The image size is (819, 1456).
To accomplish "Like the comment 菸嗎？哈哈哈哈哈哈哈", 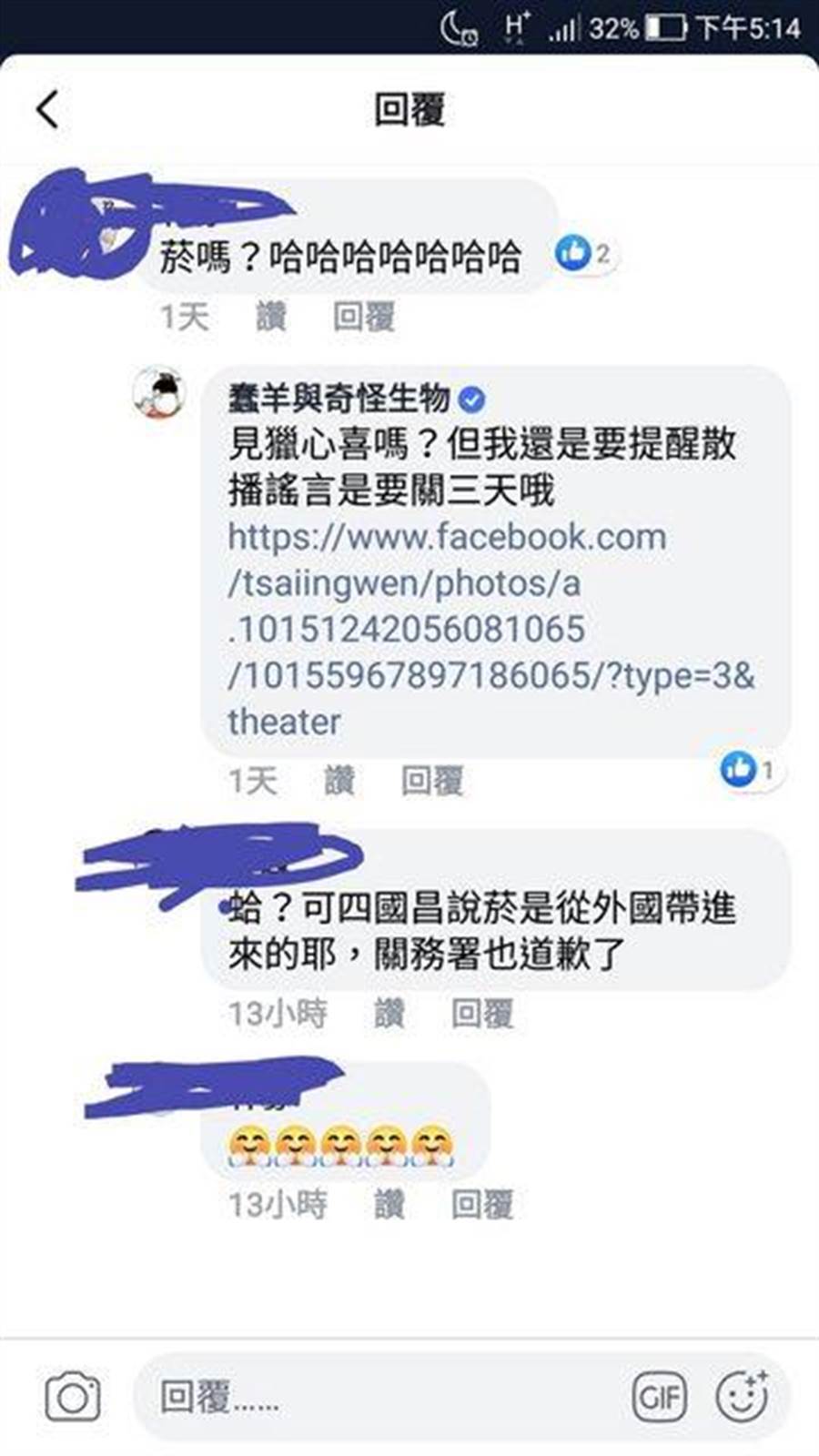I will [270, 317].
